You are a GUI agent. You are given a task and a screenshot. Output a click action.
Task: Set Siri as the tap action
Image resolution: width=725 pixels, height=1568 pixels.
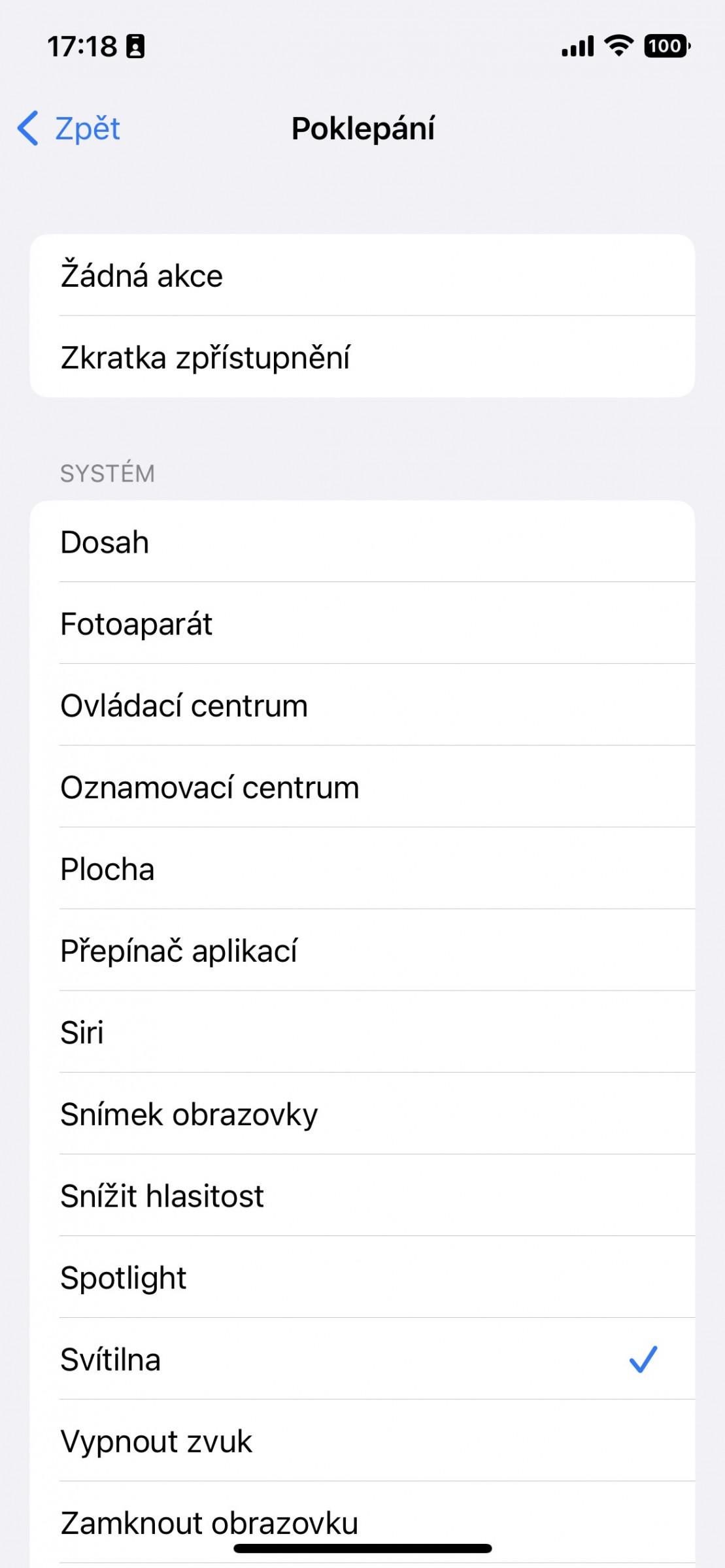(x=362, y=1032)
